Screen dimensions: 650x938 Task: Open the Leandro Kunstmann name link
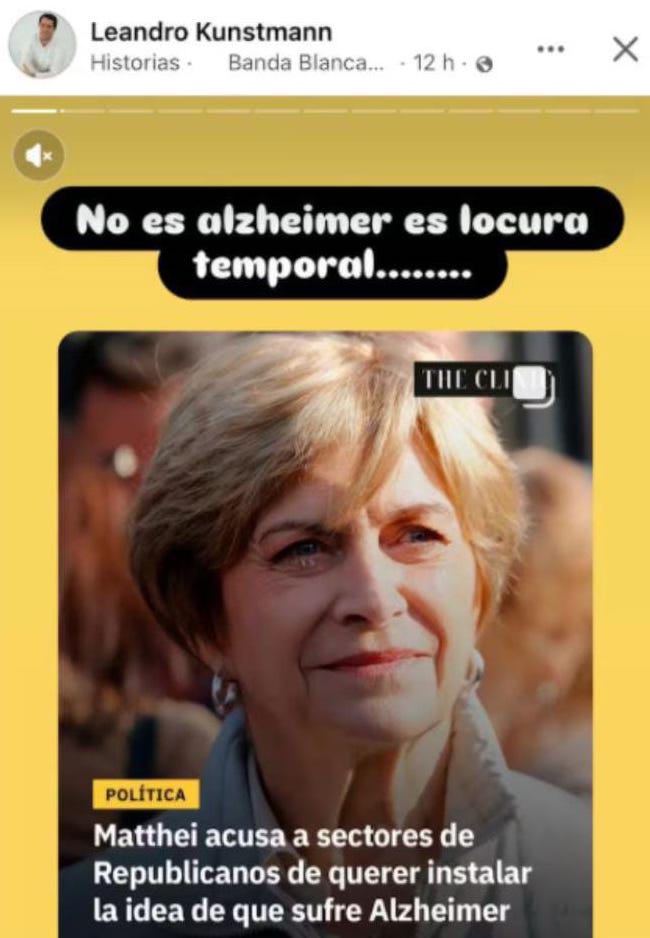(x=210, y=32)
